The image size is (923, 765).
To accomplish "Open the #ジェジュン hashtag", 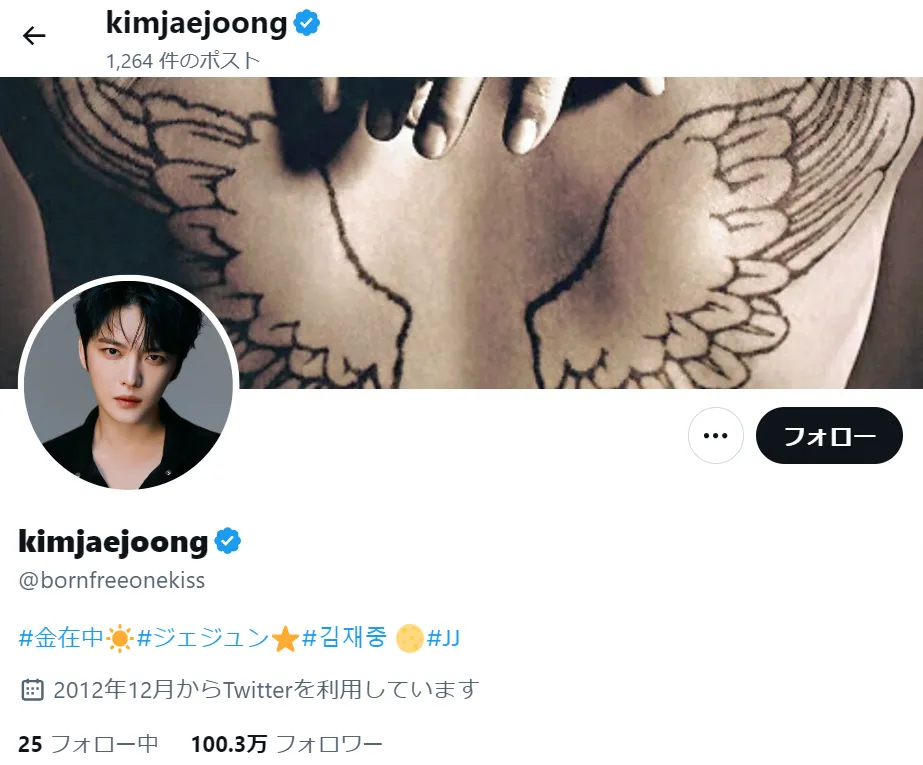I will pyautogui.click(x=203, y=637).
